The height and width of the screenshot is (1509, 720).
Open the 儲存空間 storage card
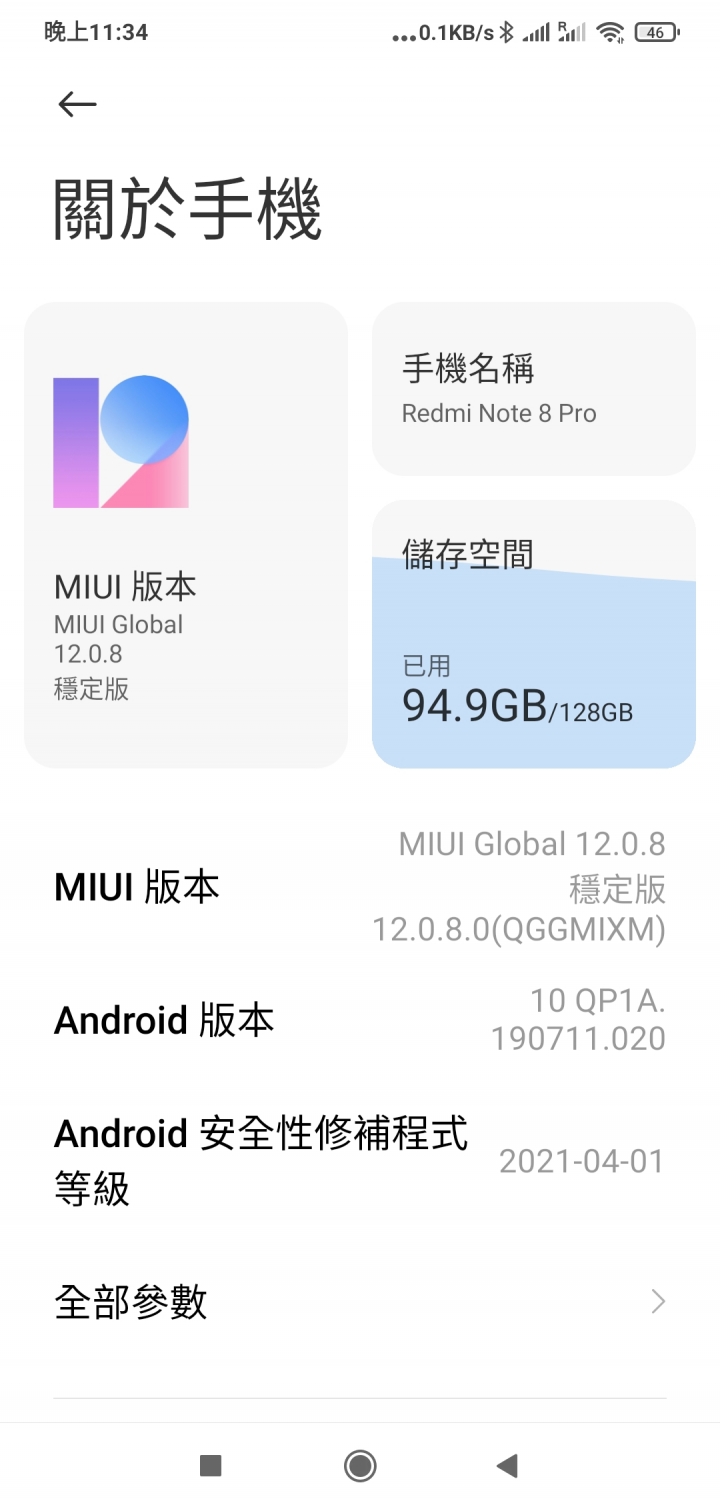(x=534, y=634)
